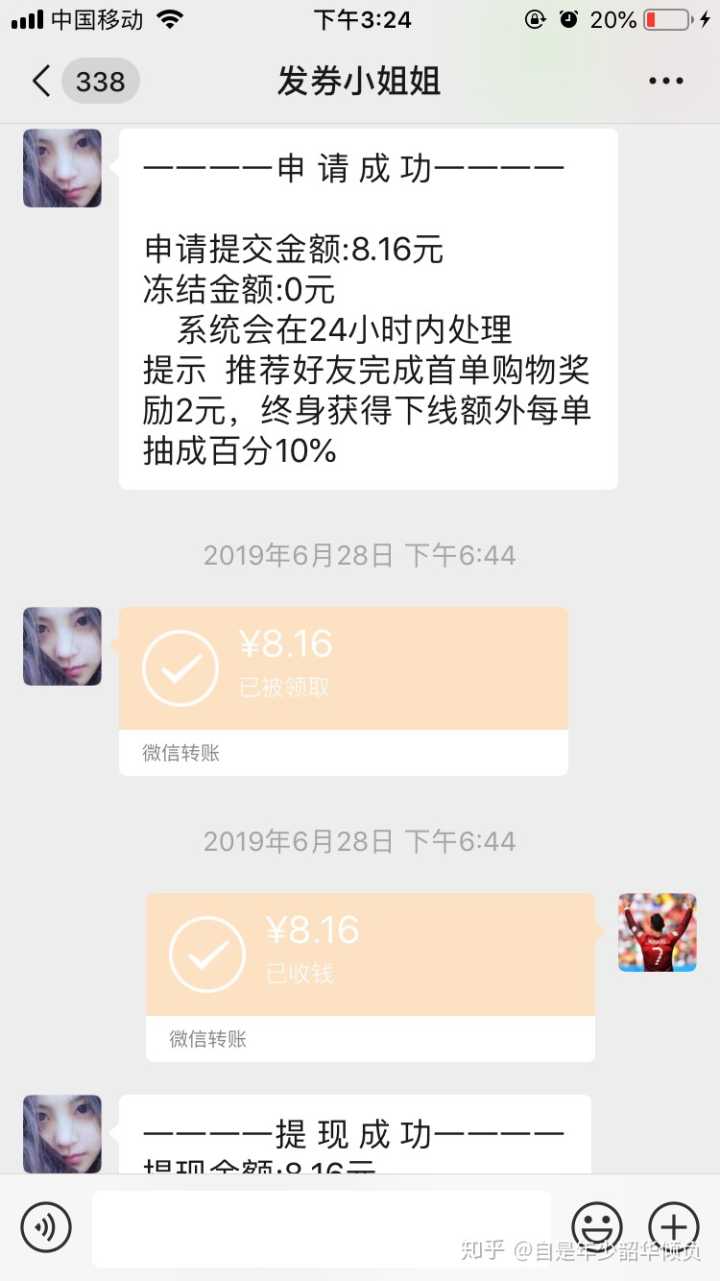Go back to the chat list
Viewport: 720px width, 1281px height.
42,81
